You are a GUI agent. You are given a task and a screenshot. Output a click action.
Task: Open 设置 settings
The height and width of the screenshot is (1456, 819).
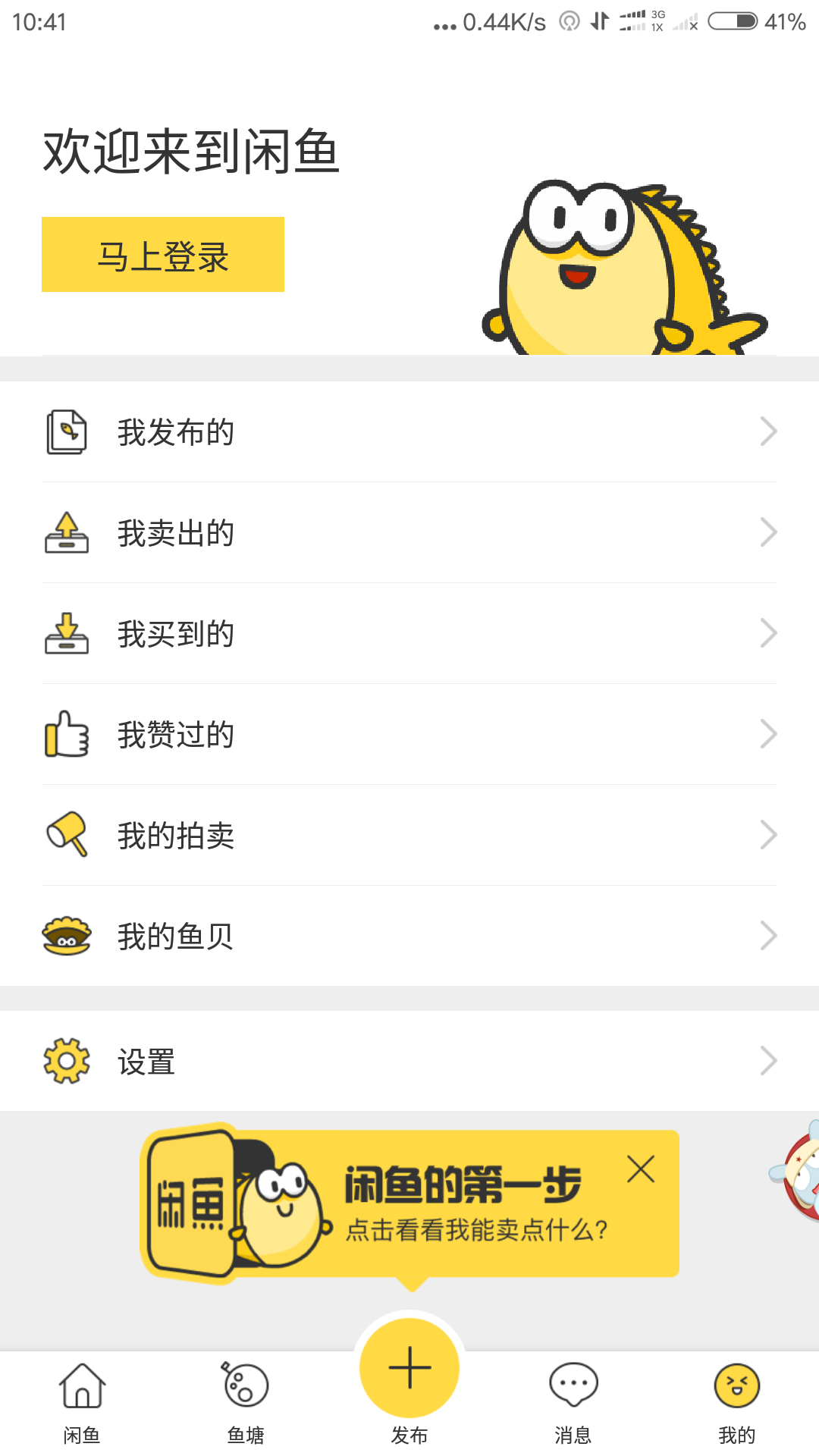click(409, 1062)
